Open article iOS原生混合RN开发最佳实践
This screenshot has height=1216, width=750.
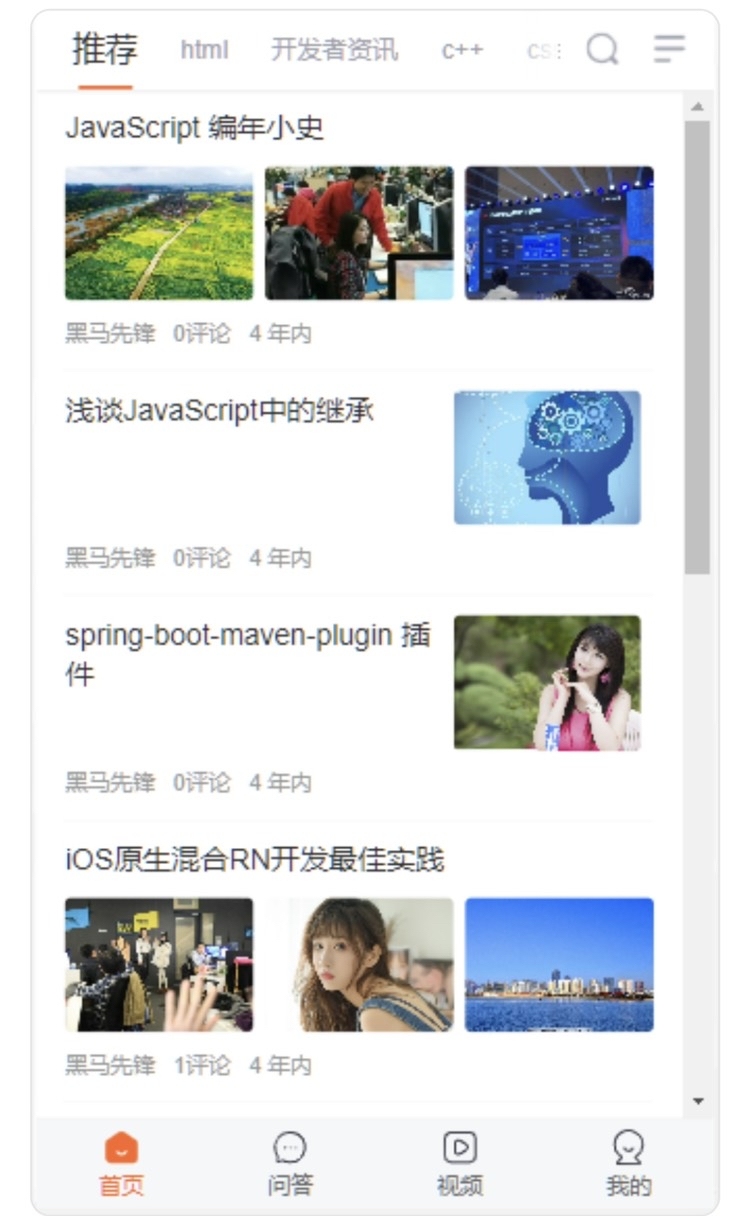tap(255, 859)
